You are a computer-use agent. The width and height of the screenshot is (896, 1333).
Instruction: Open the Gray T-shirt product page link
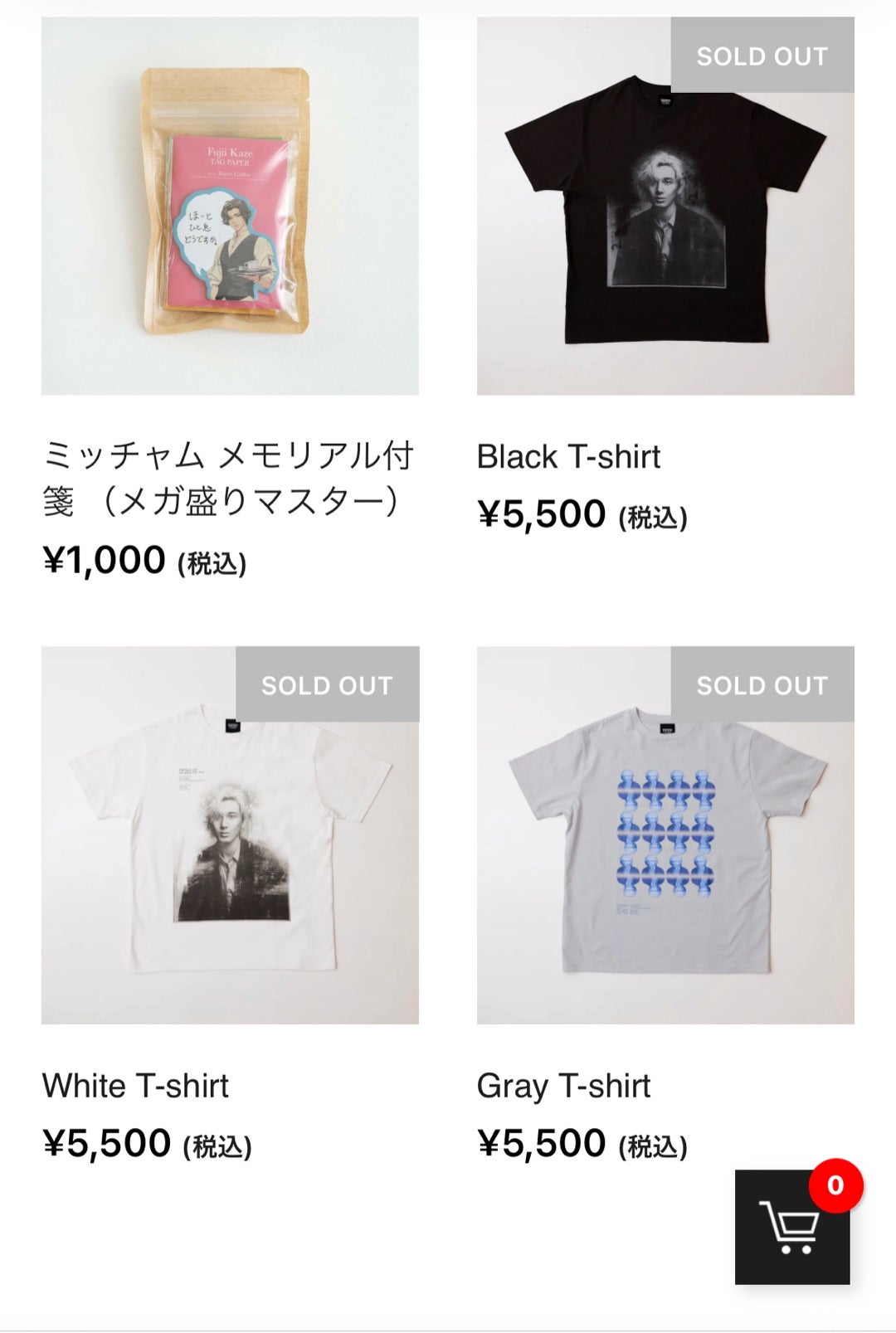(x=565, y=1084)
